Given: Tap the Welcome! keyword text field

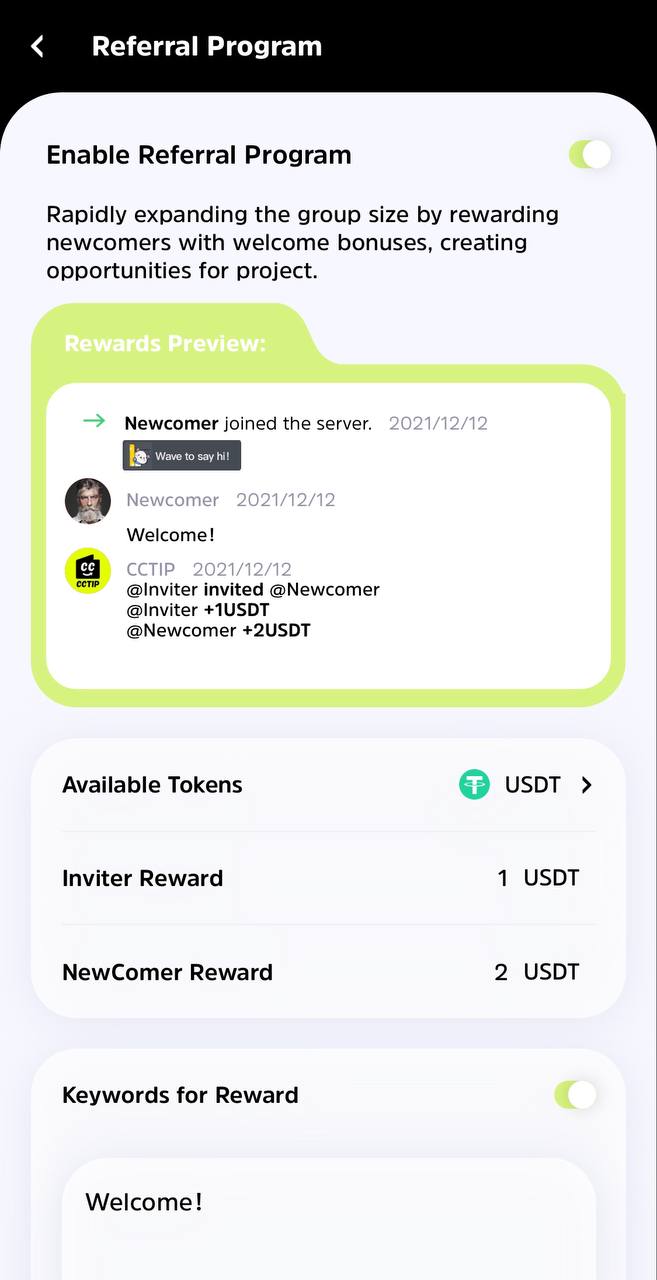Looking at the screenshot, I should coord(328,1220).
